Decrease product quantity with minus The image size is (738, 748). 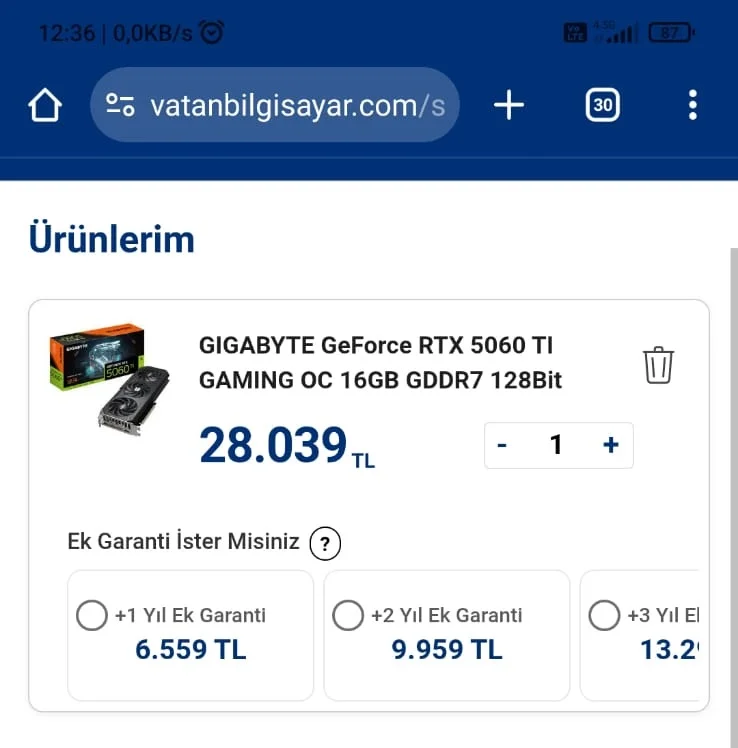point(502,445)
